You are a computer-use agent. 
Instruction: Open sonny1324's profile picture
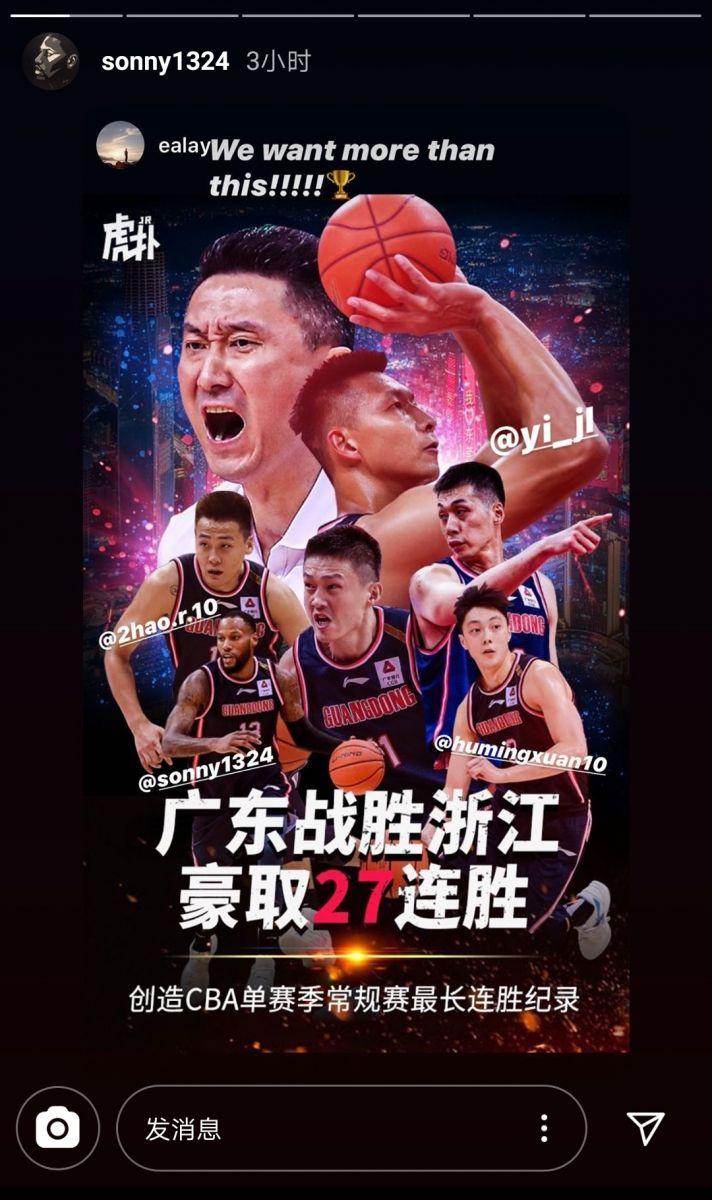[51, 62]
